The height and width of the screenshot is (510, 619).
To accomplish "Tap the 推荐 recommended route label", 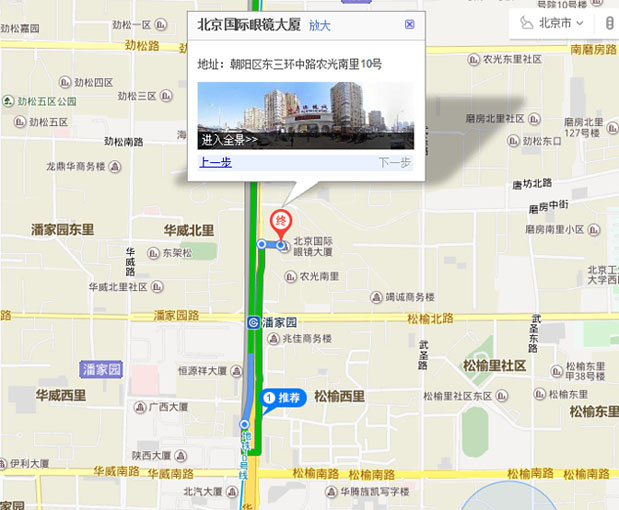I will point(283,398).
